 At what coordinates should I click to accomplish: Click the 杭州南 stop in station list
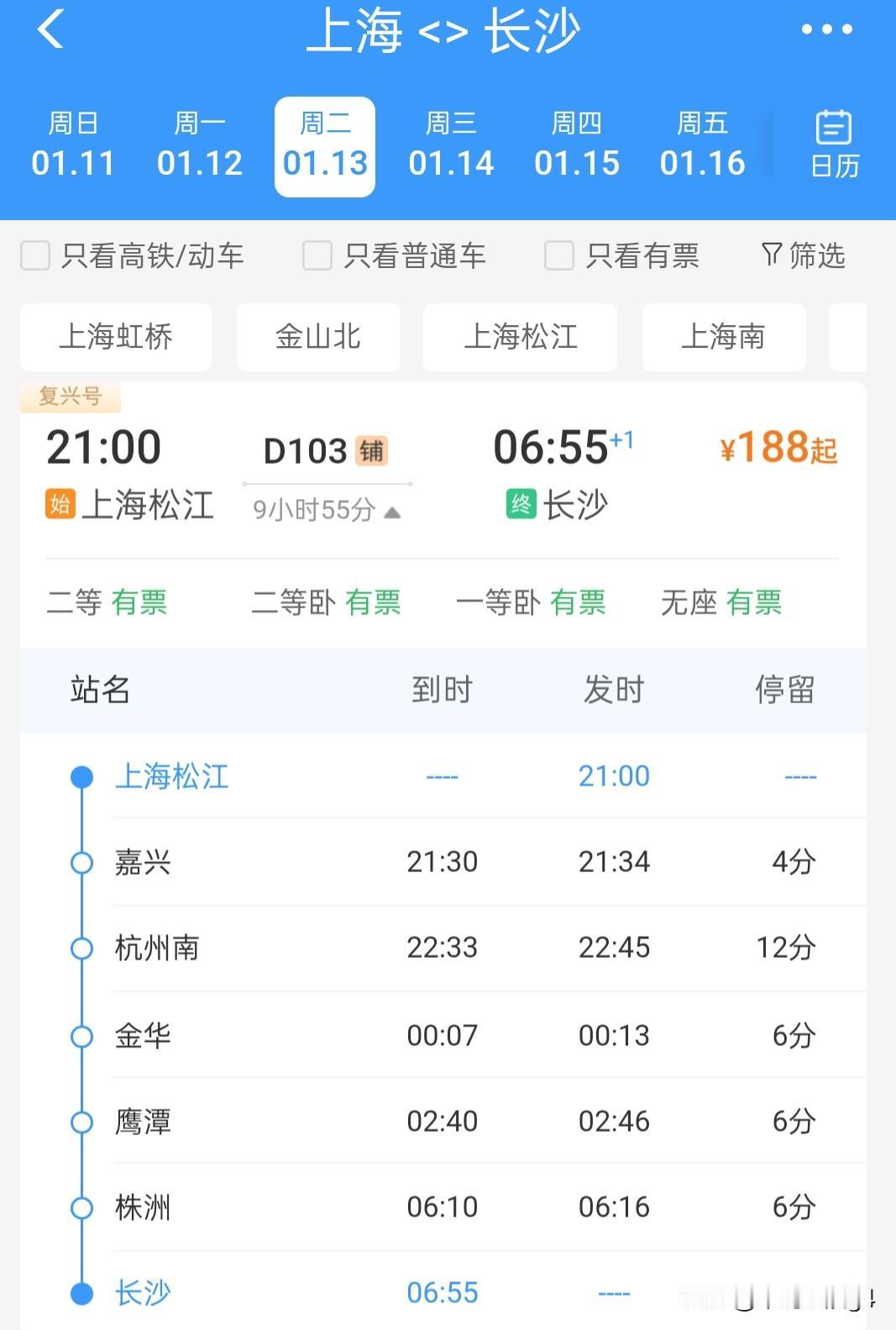coord(156,947)
